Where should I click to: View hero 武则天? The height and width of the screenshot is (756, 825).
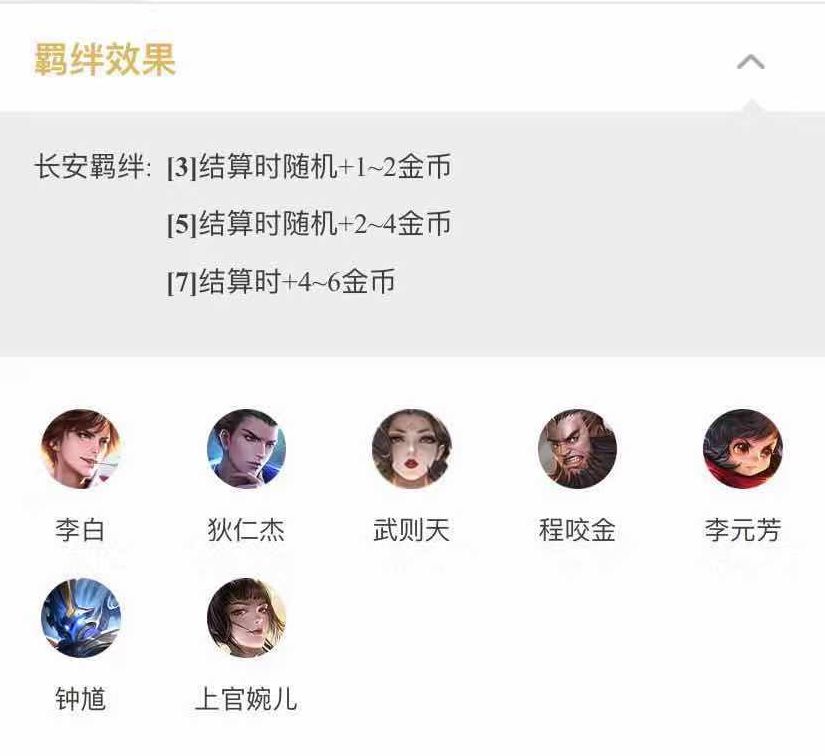(411, 449)
